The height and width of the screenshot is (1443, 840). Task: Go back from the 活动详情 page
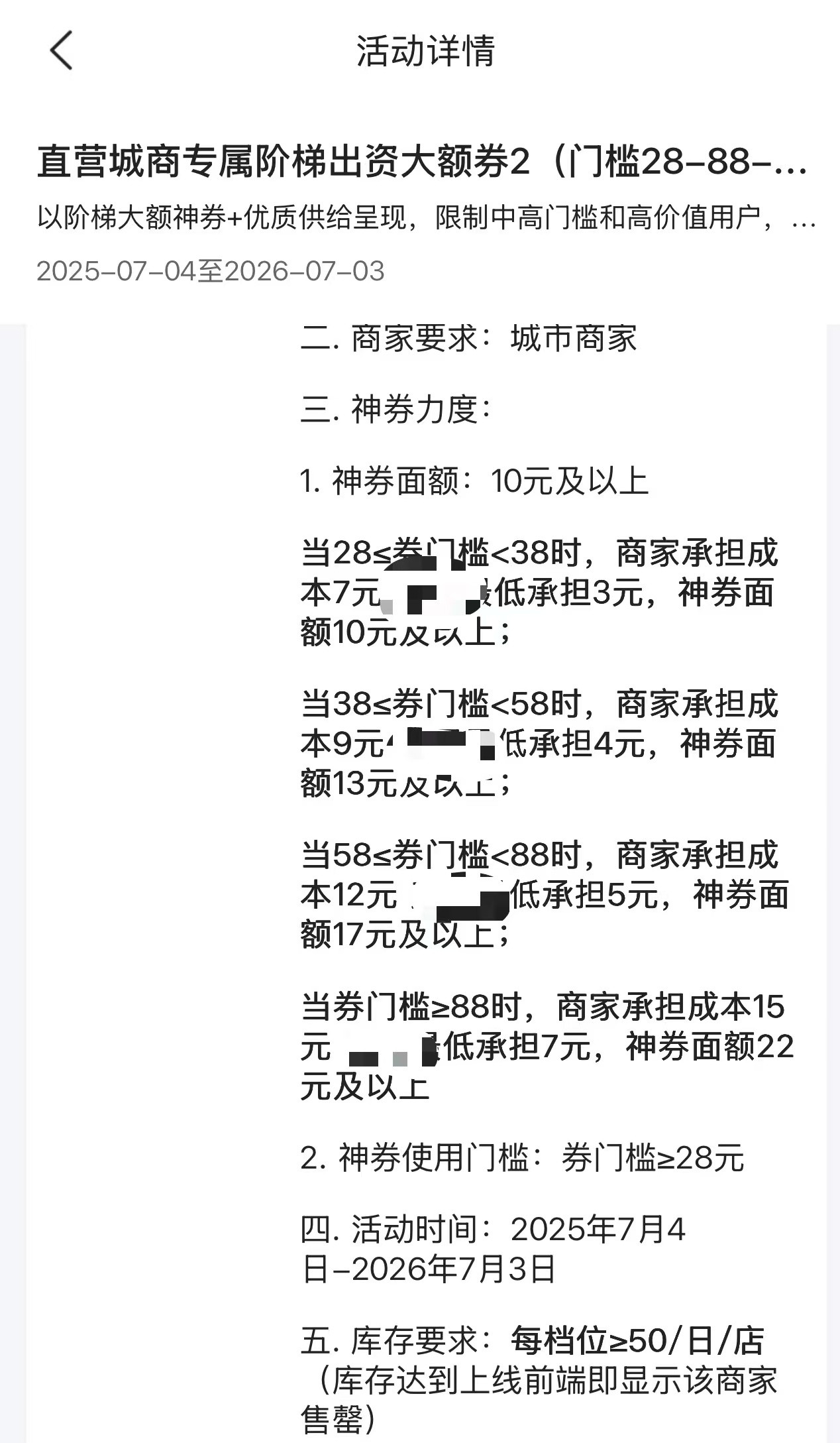pos(61,50)
